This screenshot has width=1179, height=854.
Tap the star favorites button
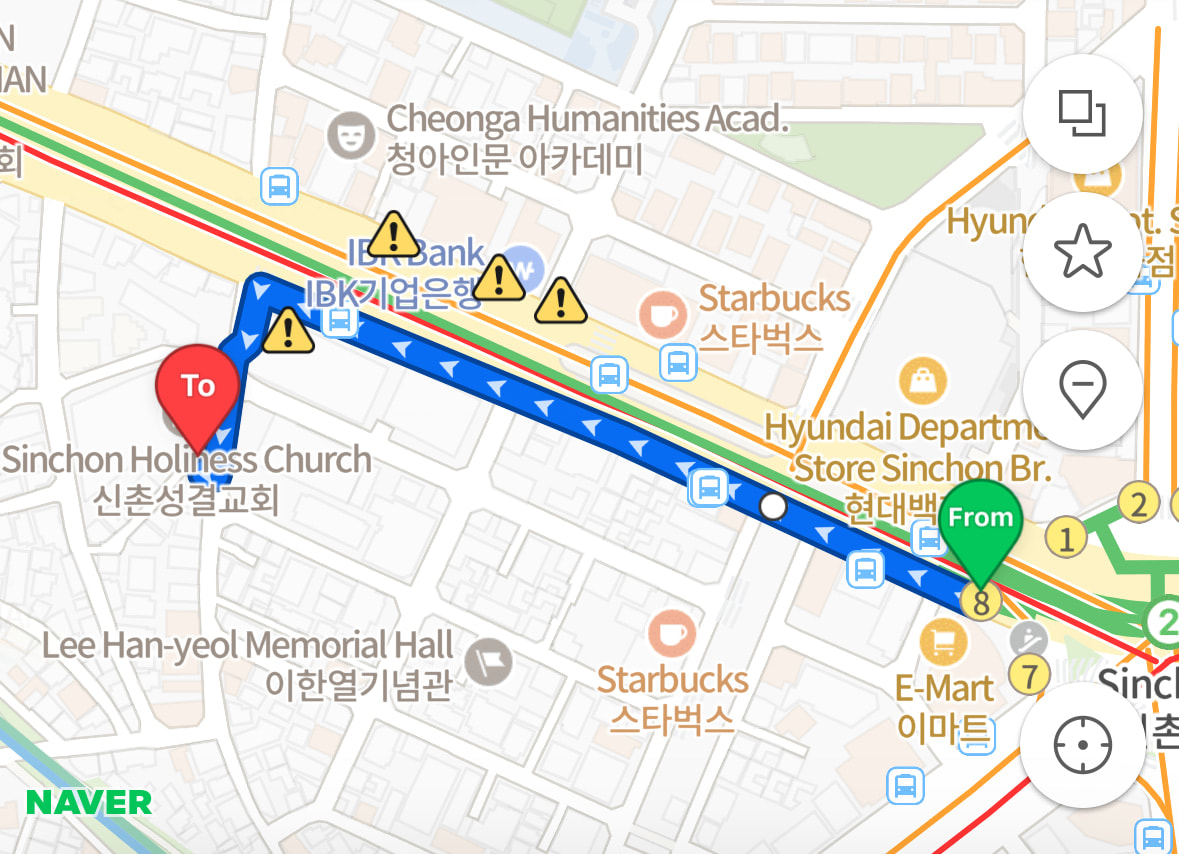(x=1083, y=251)
